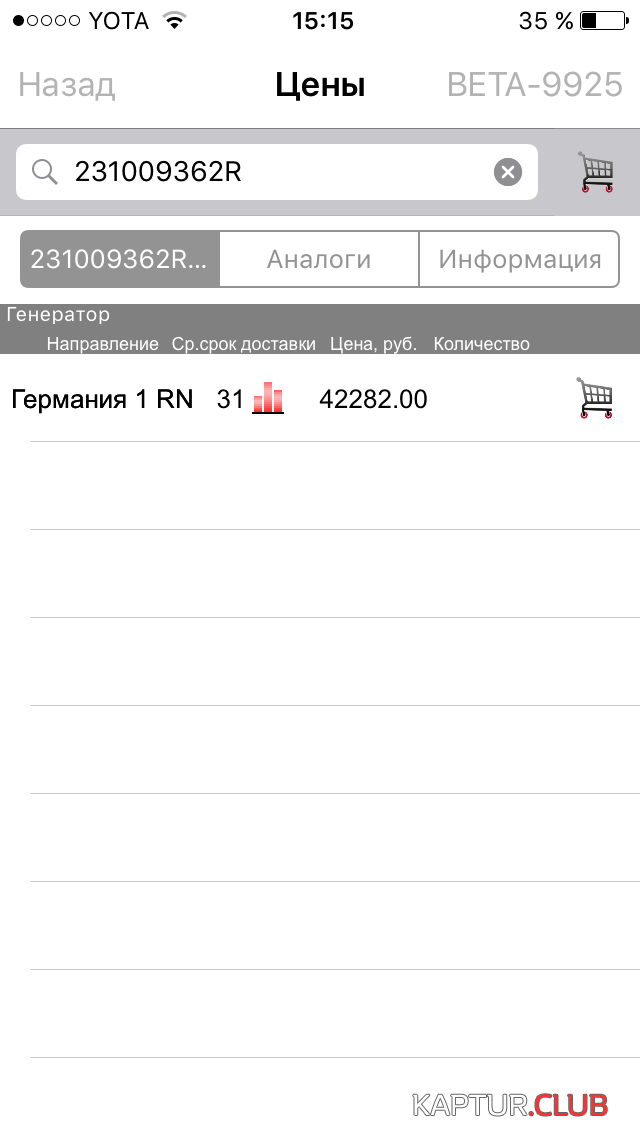The height and width of the screenshot is (1136, 640).
Task: Tap the search field with 231009362R
Action: pos(277,172)
